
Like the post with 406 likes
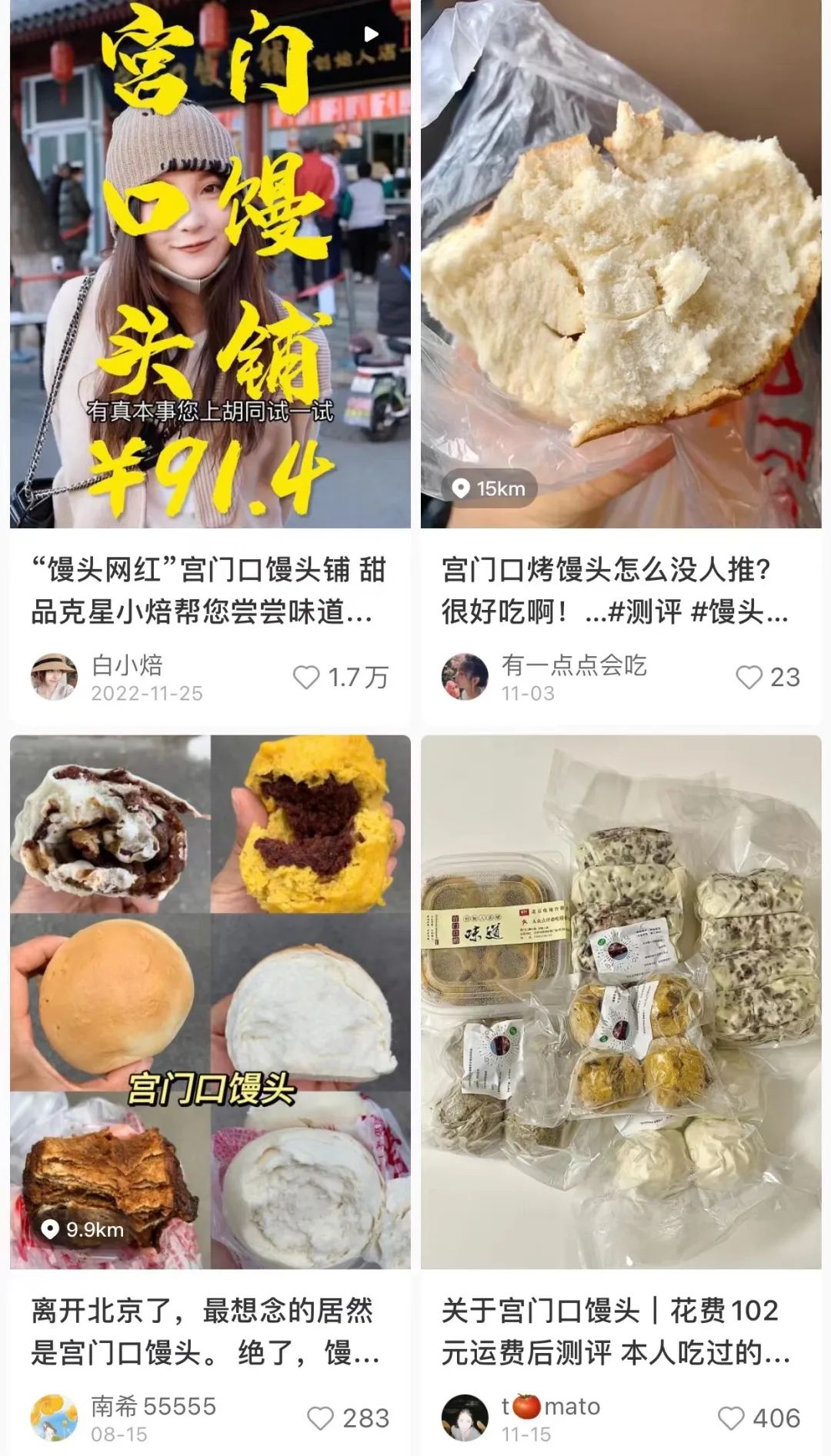click(731, 1418)
